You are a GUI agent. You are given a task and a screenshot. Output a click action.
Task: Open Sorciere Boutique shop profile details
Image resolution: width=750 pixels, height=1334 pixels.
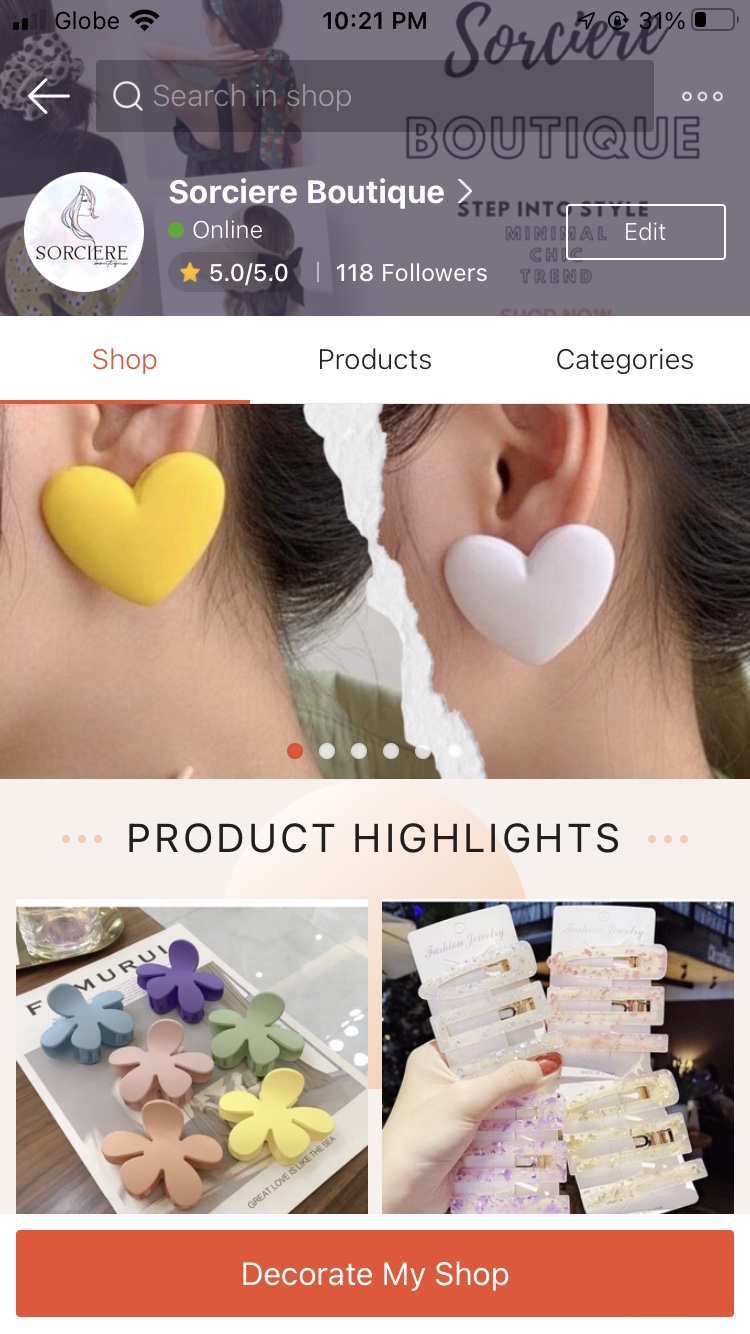tap(320, 192)
